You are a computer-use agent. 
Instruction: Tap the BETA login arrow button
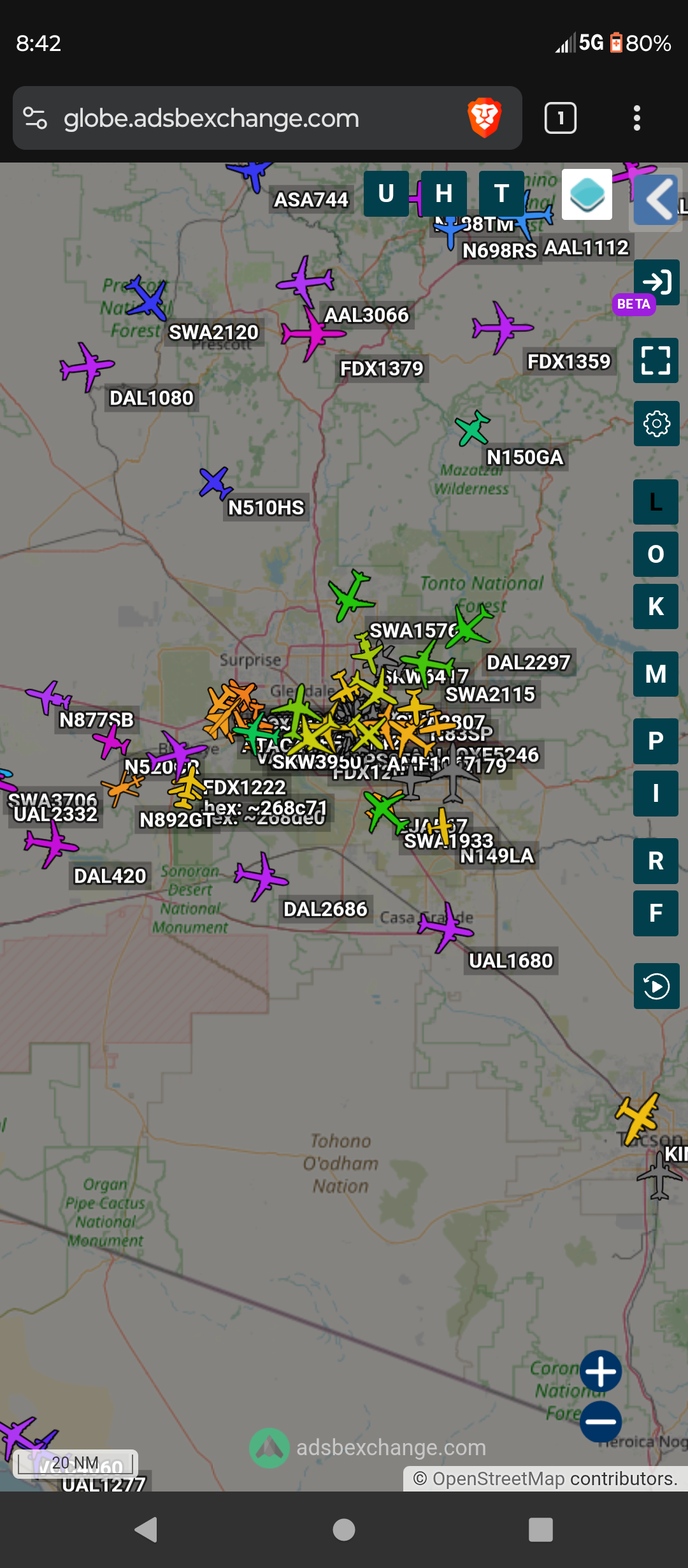[x=657, y=282]
